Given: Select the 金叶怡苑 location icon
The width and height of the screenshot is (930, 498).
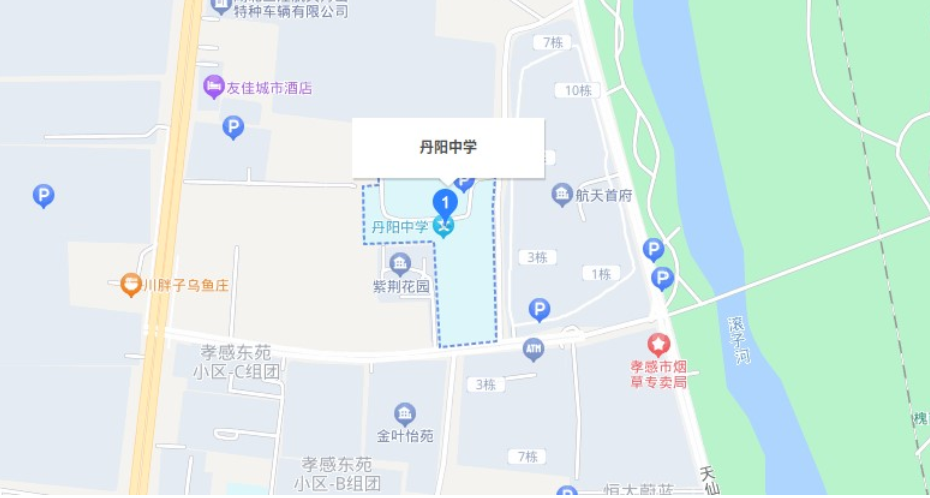Looking at the screenshot, I should pos(404,414).
